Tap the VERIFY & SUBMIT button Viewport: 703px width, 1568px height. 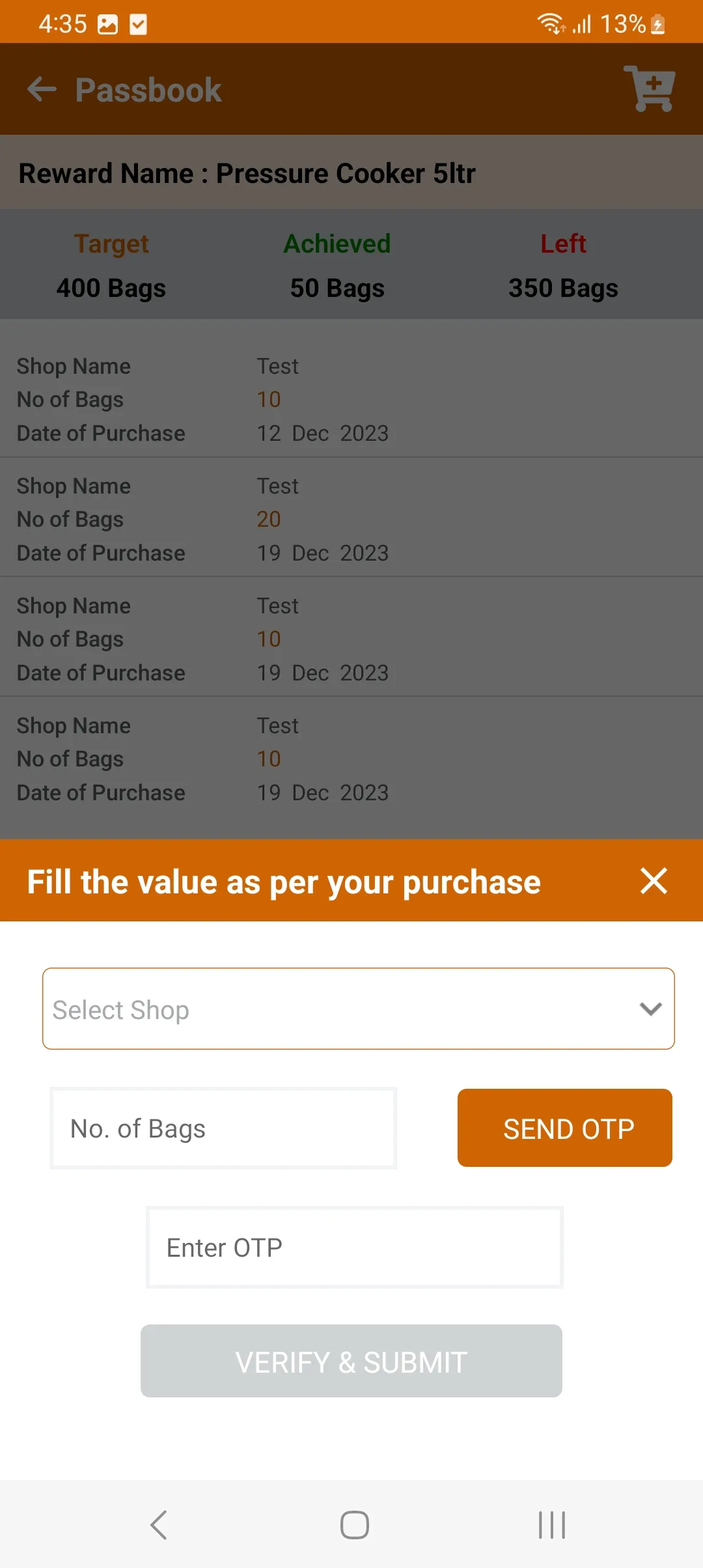351,1361
